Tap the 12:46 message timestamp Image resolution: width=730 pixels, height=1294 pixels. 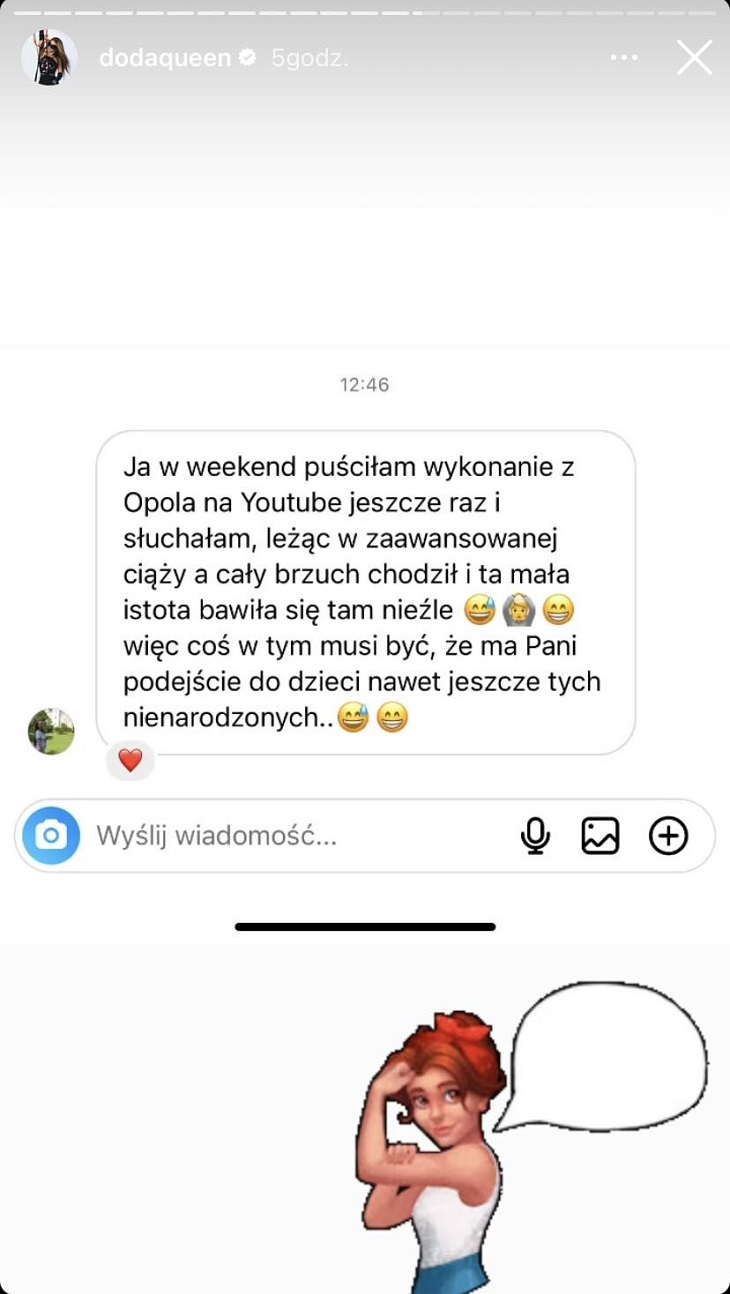(x=364, y=383)
